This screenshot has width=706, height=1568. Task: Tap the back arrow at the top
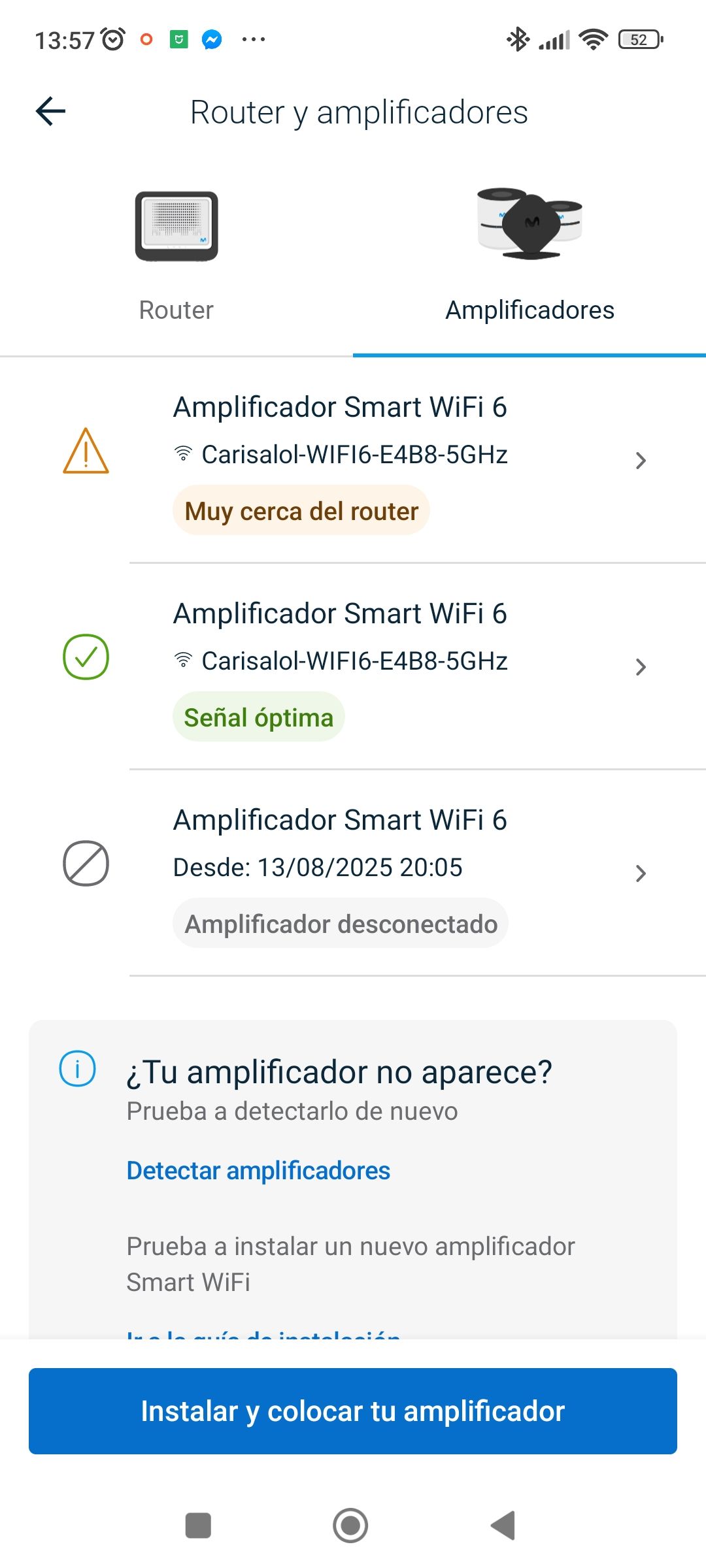pos(51,110)
